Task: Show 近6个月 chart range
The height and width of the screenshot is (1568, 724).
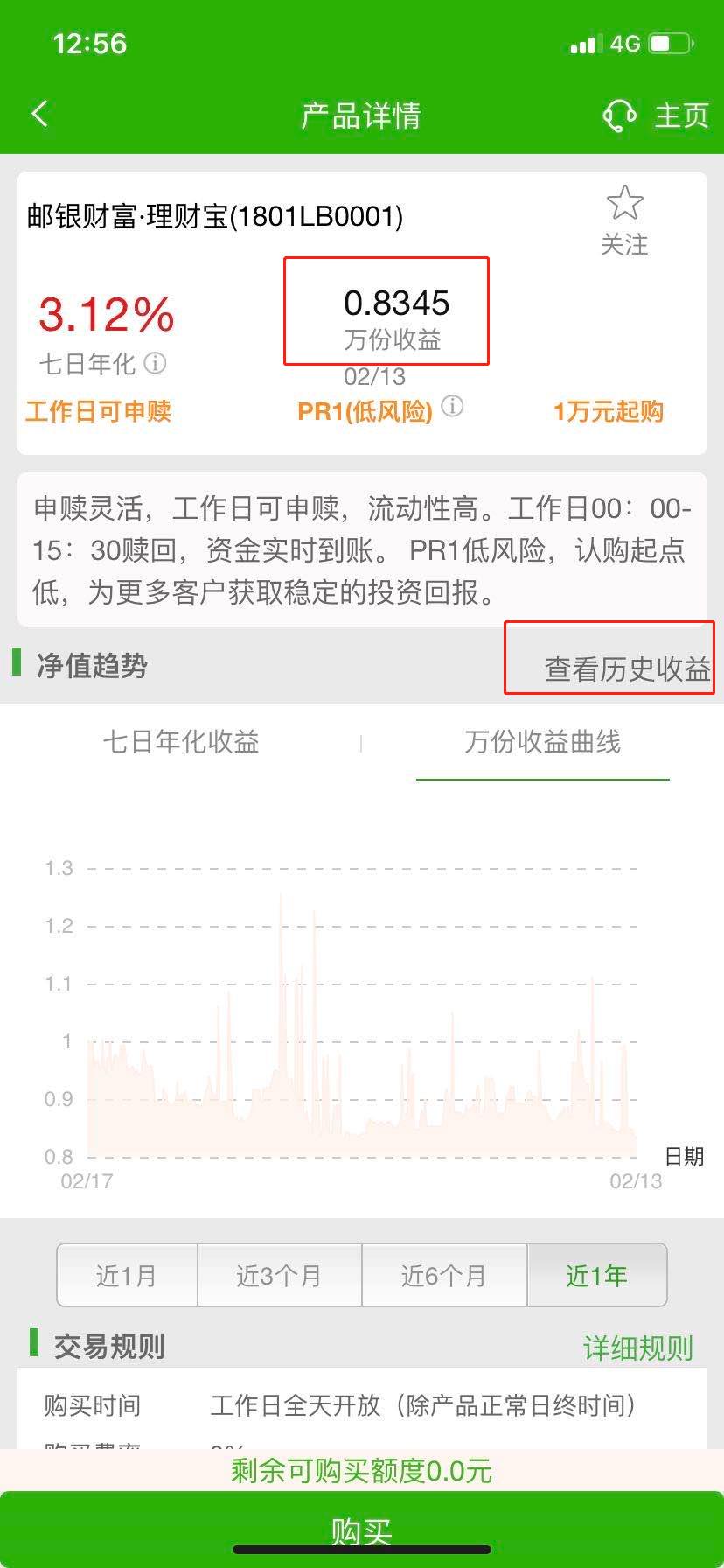Action: [444, 1275]
